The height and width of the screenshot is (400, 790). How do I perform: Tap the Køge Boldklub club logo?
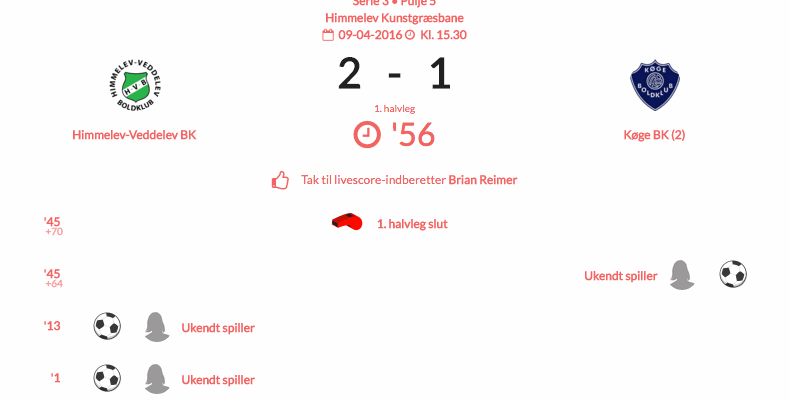pyautogui.click(x=655, y=84)
